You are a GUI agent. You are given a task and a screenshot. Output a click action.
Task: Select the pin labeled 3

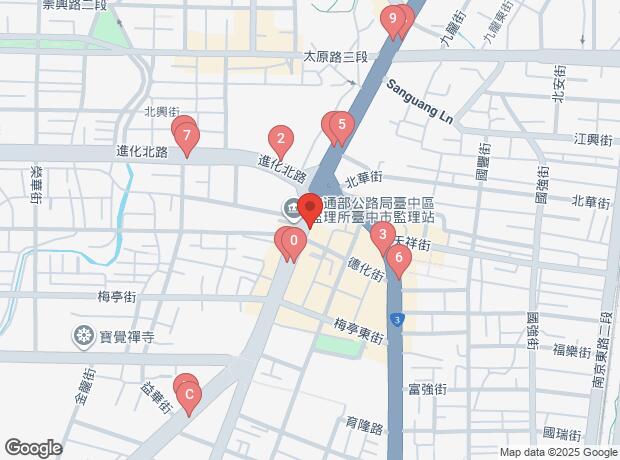click(382, 235)
